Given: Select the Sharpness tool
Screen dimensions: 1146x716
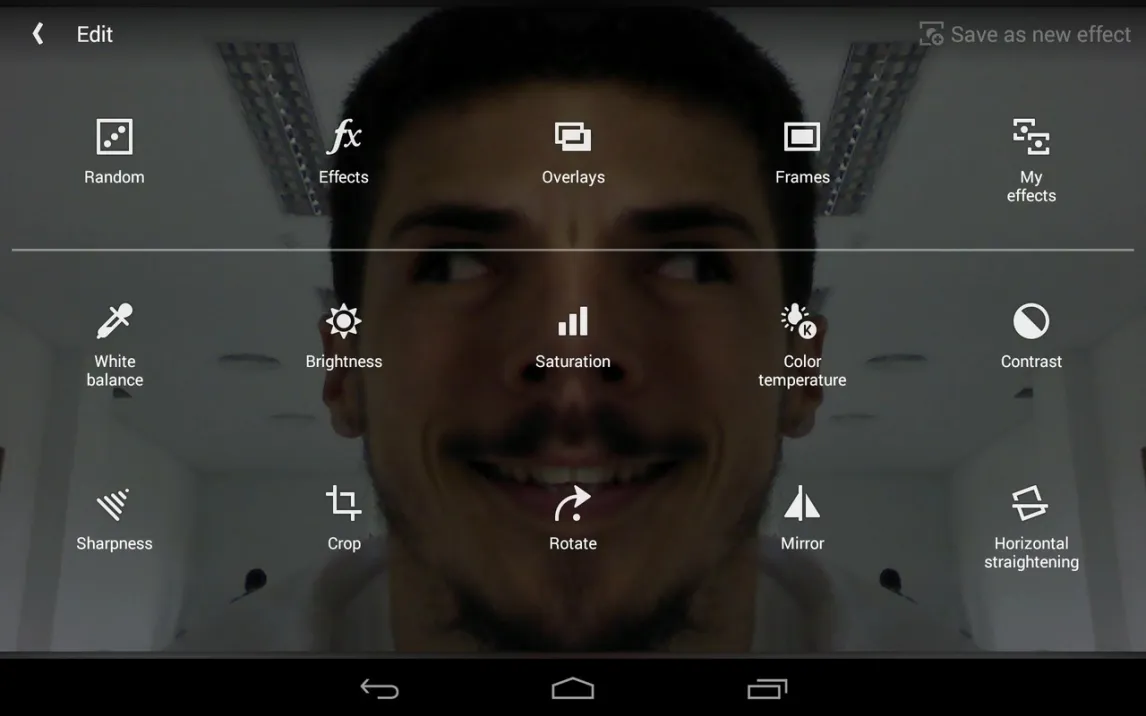Looking at the screenshot, I should [x=114, y=518].
